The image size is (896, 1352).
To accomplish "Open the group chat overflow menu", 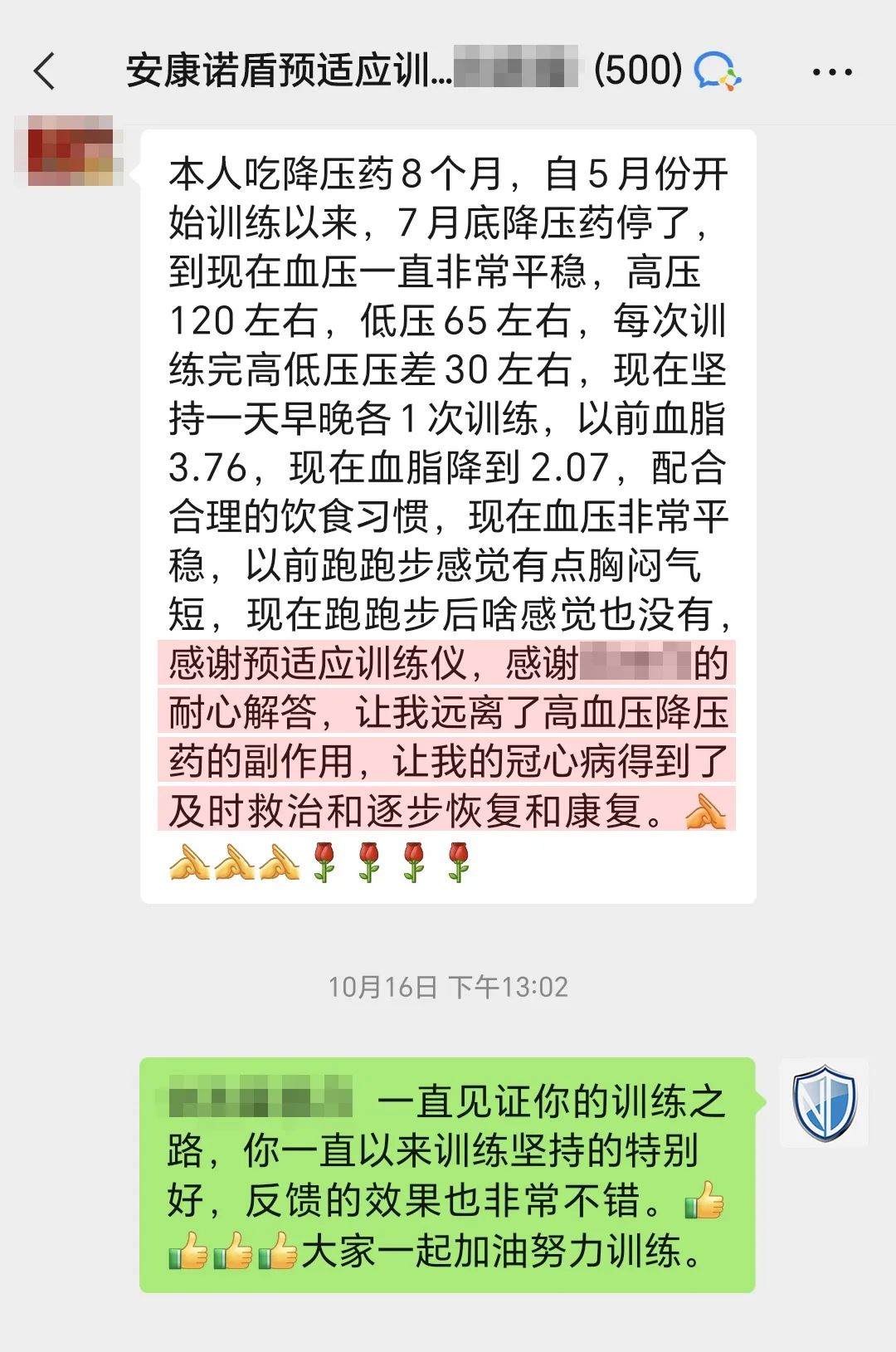I will click(832, 72).
